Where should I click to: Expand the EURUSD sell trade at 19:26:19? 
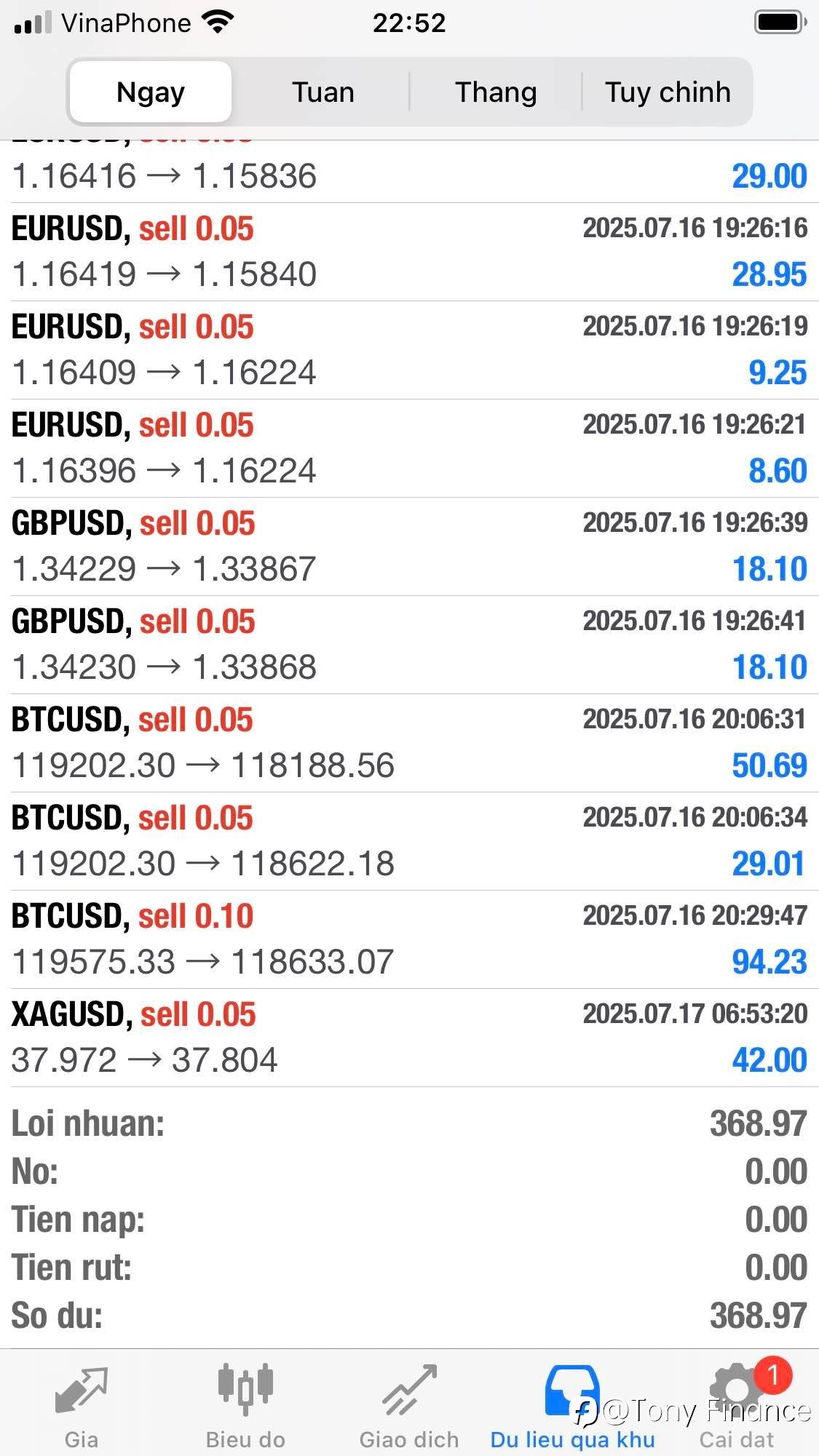pyautogui.click(x=409, y=350)
